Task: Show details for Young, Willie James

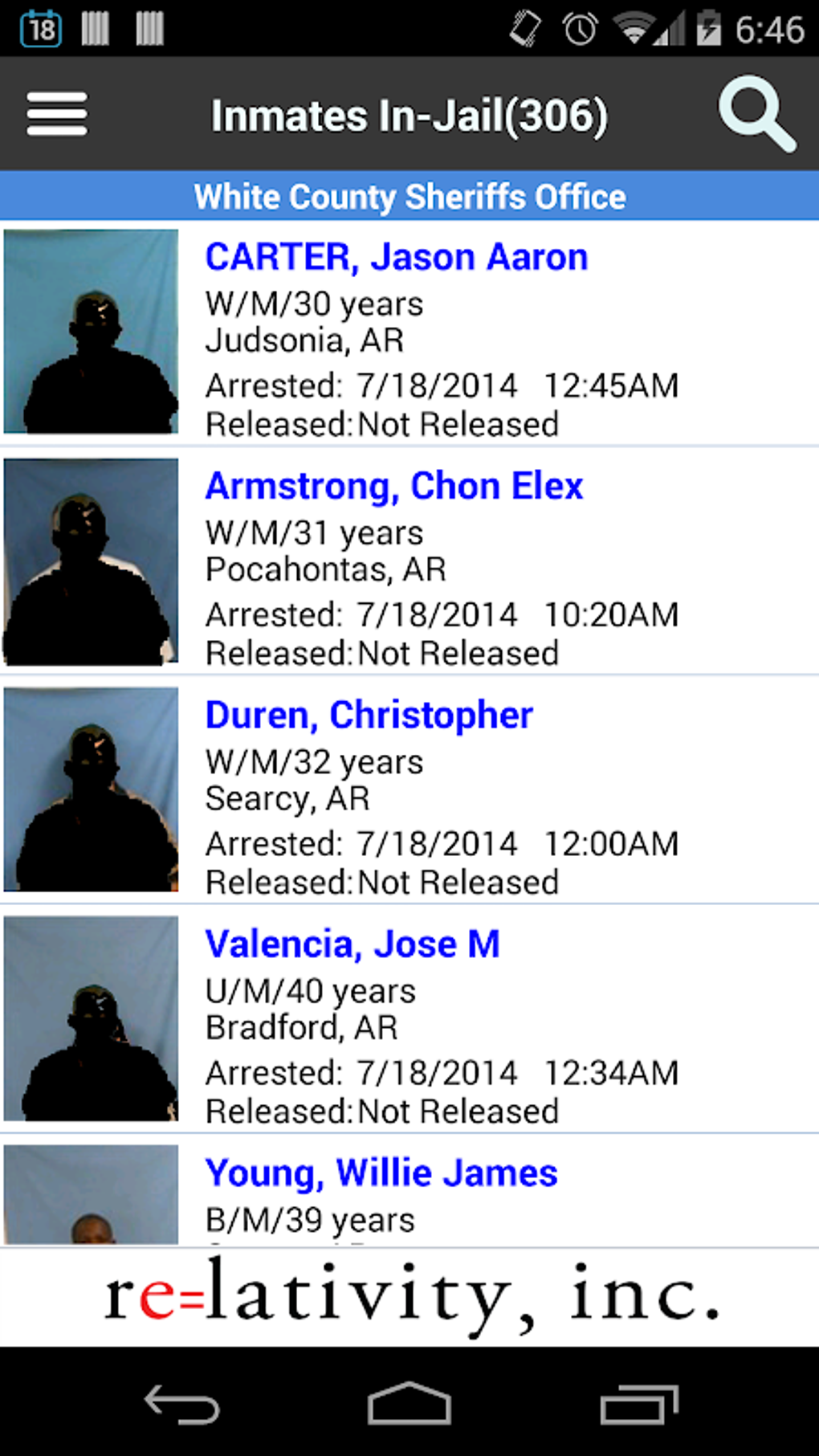Action: pyautogui.click(x=381, y=1173)
